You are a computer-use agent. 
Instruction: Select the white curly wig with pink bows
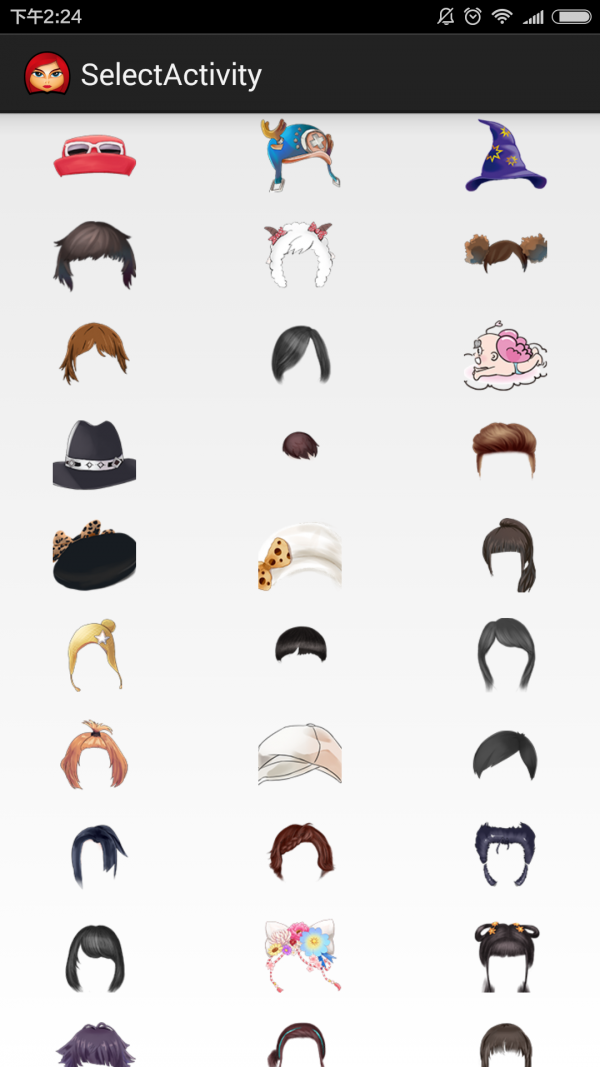click(299, 255)
